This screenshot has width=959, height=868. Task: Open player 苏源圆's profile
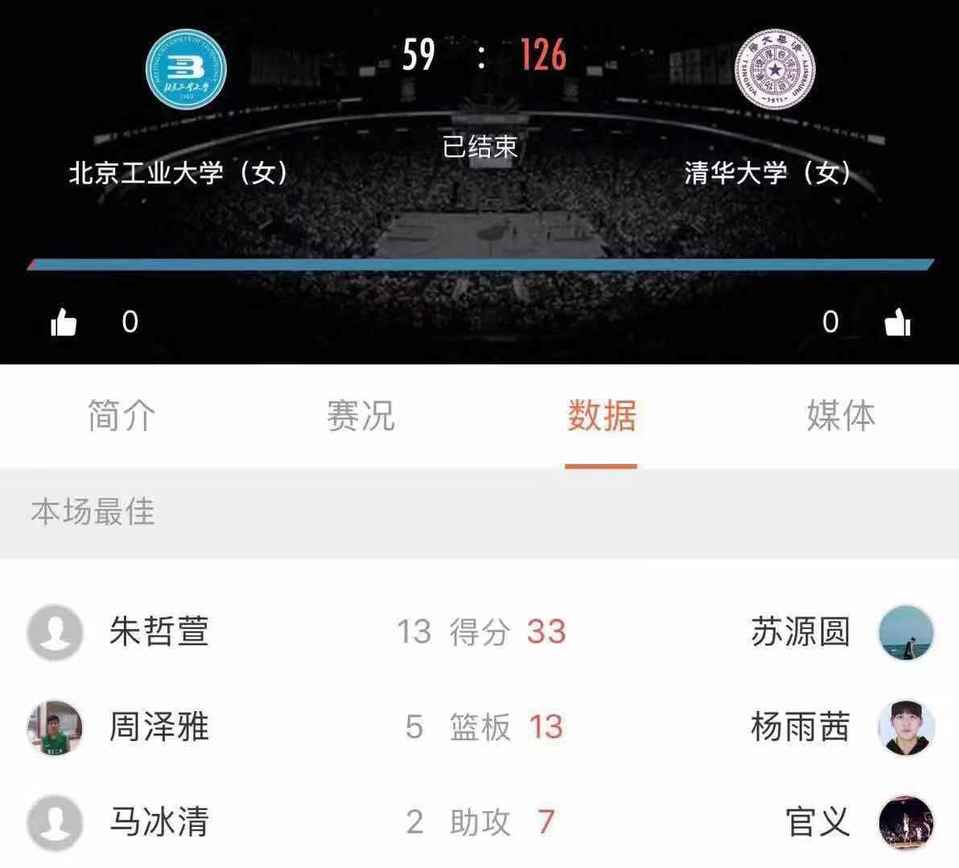pos(800,632)
